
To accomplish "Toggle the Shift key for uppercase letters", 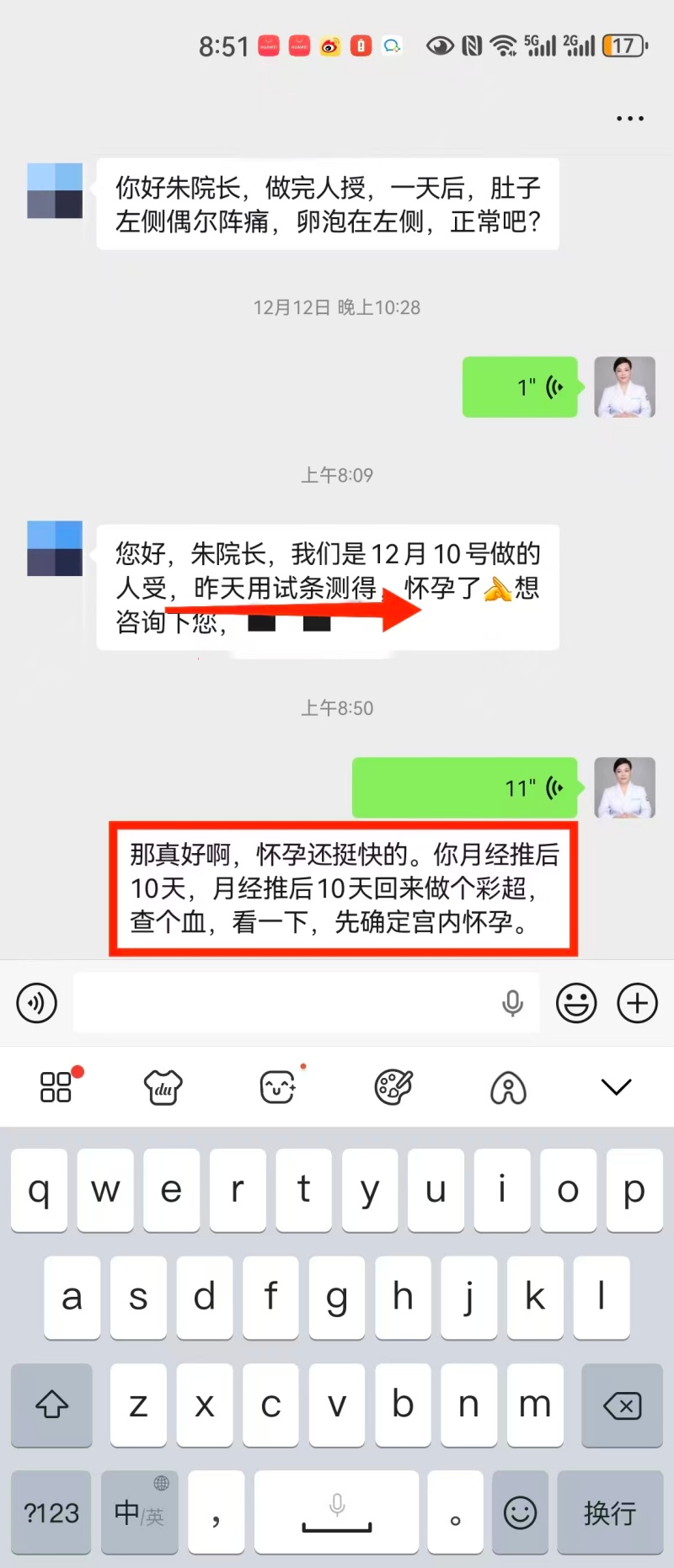I will coord(51,1405).
